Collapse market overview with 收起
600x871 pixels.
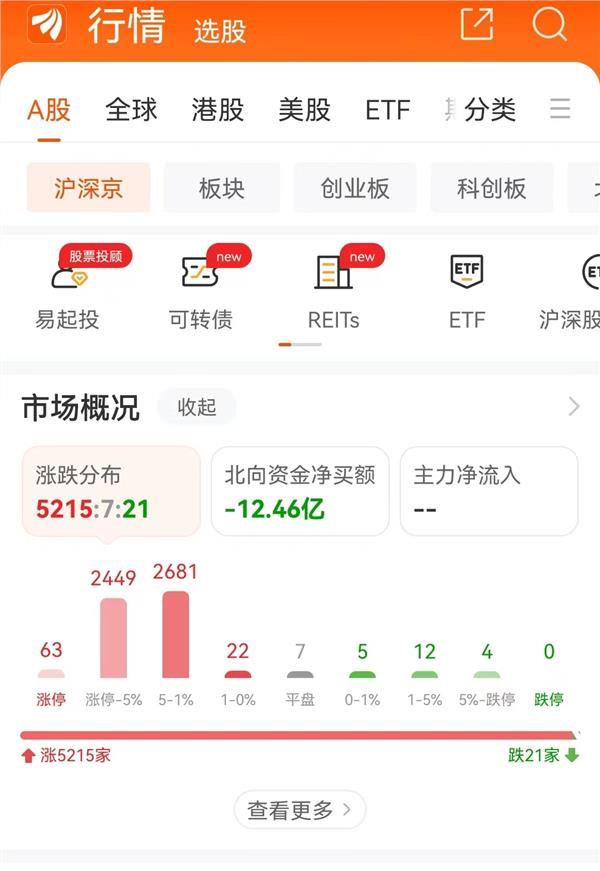(x=197, y=407)
